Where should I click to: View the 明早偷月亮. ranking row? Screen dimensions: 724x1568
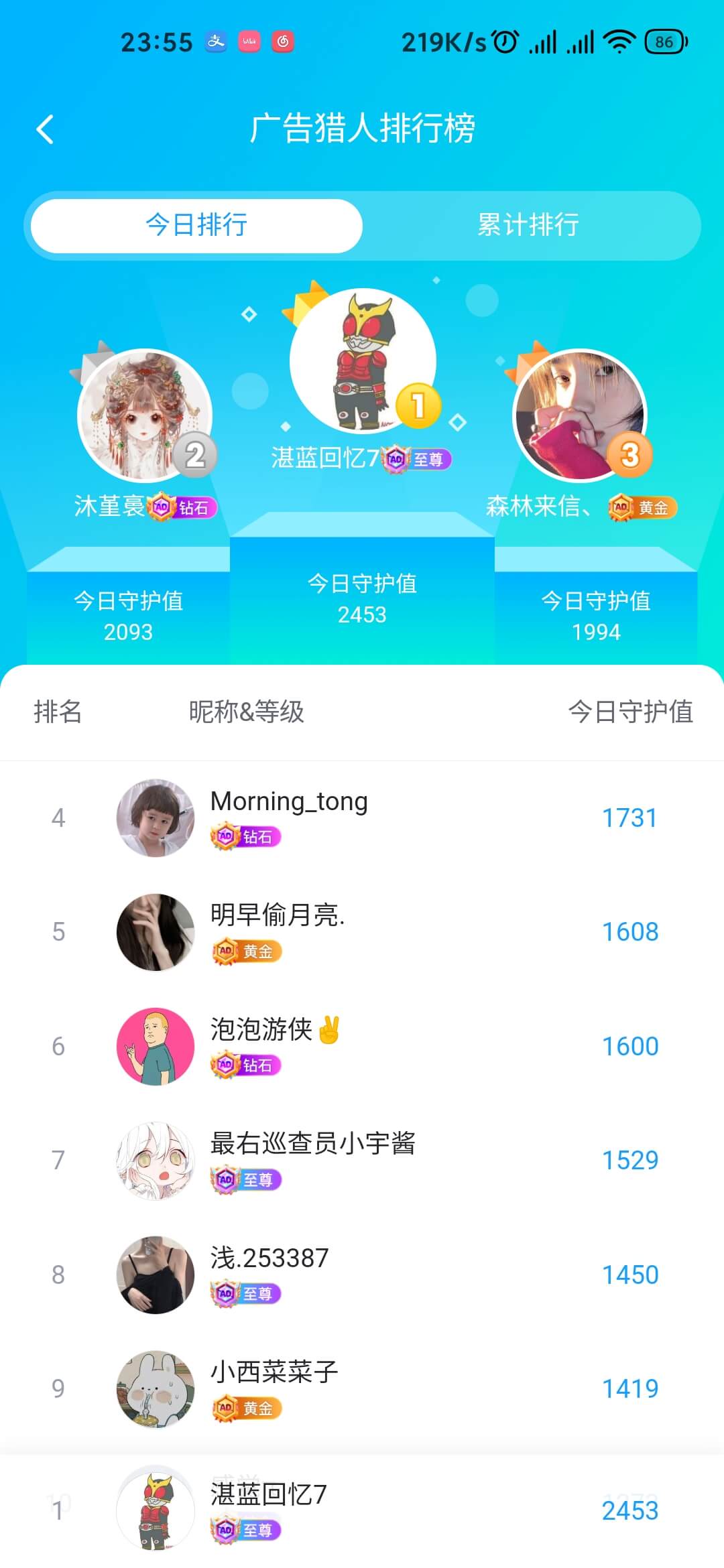(362, 932)
